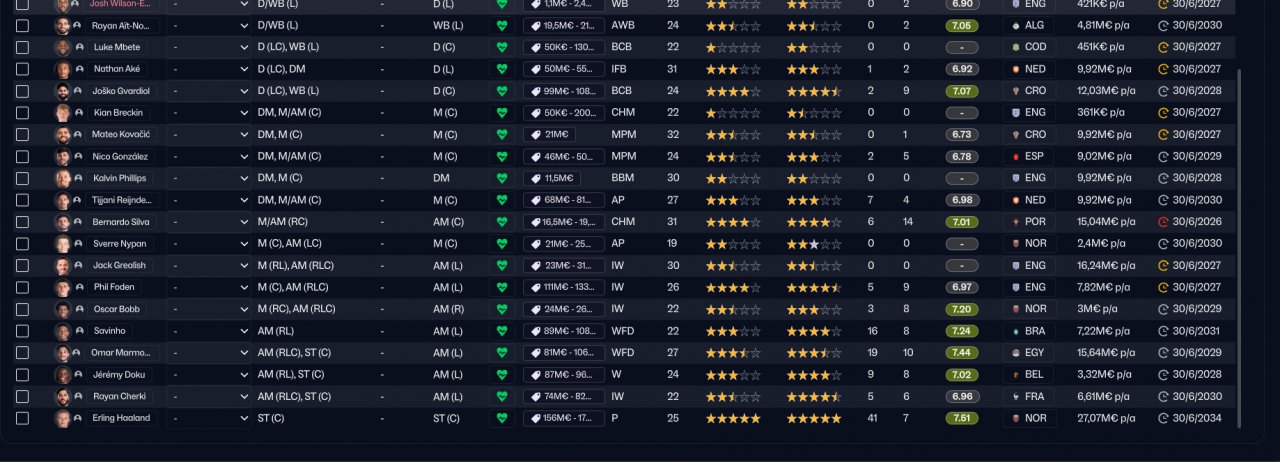Tap Erling Haaland's transfer value tag
Image resolution: width=1280 pixels, height=462 pixels.
pos(563,418)
